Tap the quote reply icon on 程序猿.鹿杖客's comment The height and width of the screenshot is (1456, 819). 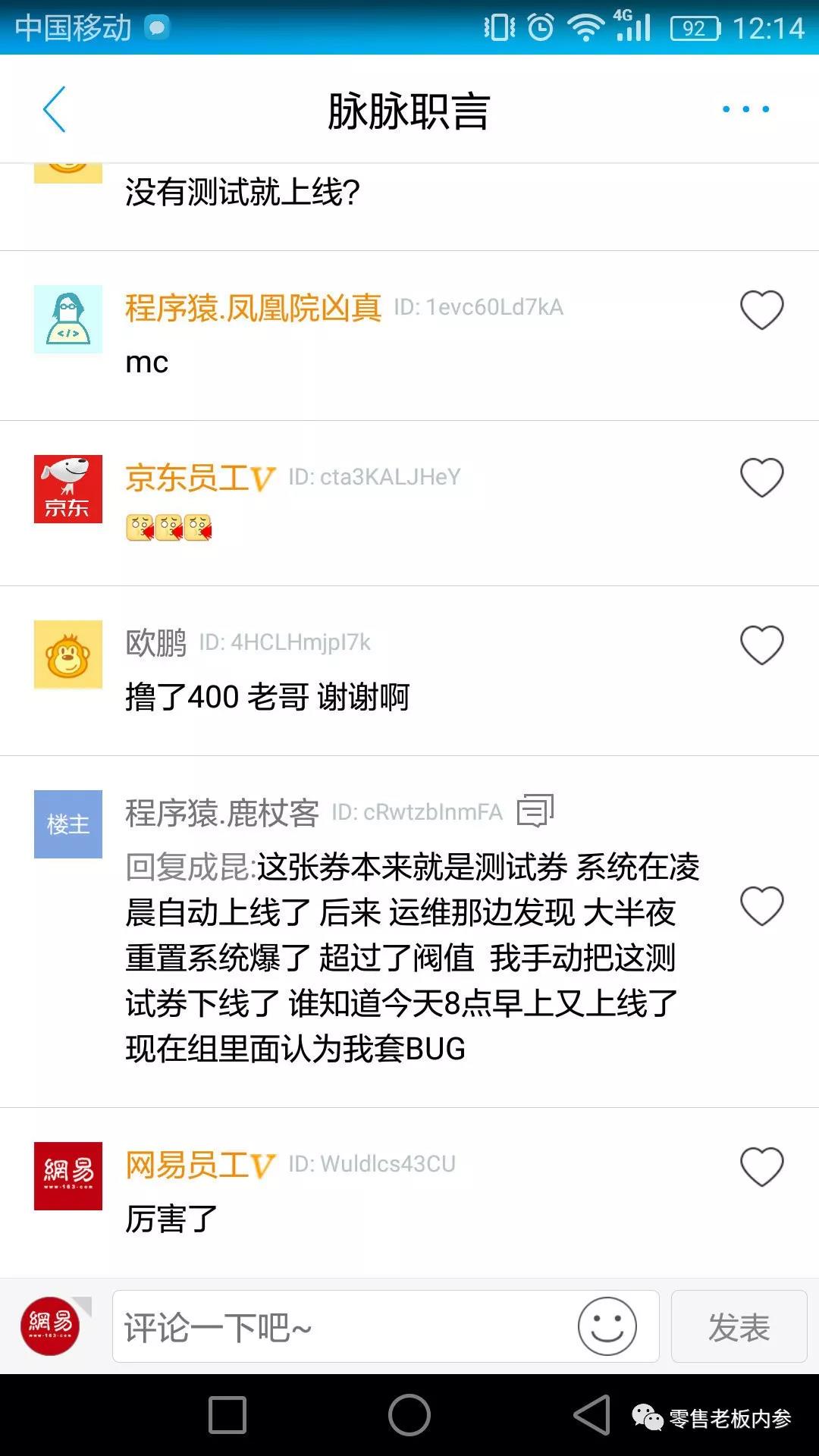[x=536, y=811]
